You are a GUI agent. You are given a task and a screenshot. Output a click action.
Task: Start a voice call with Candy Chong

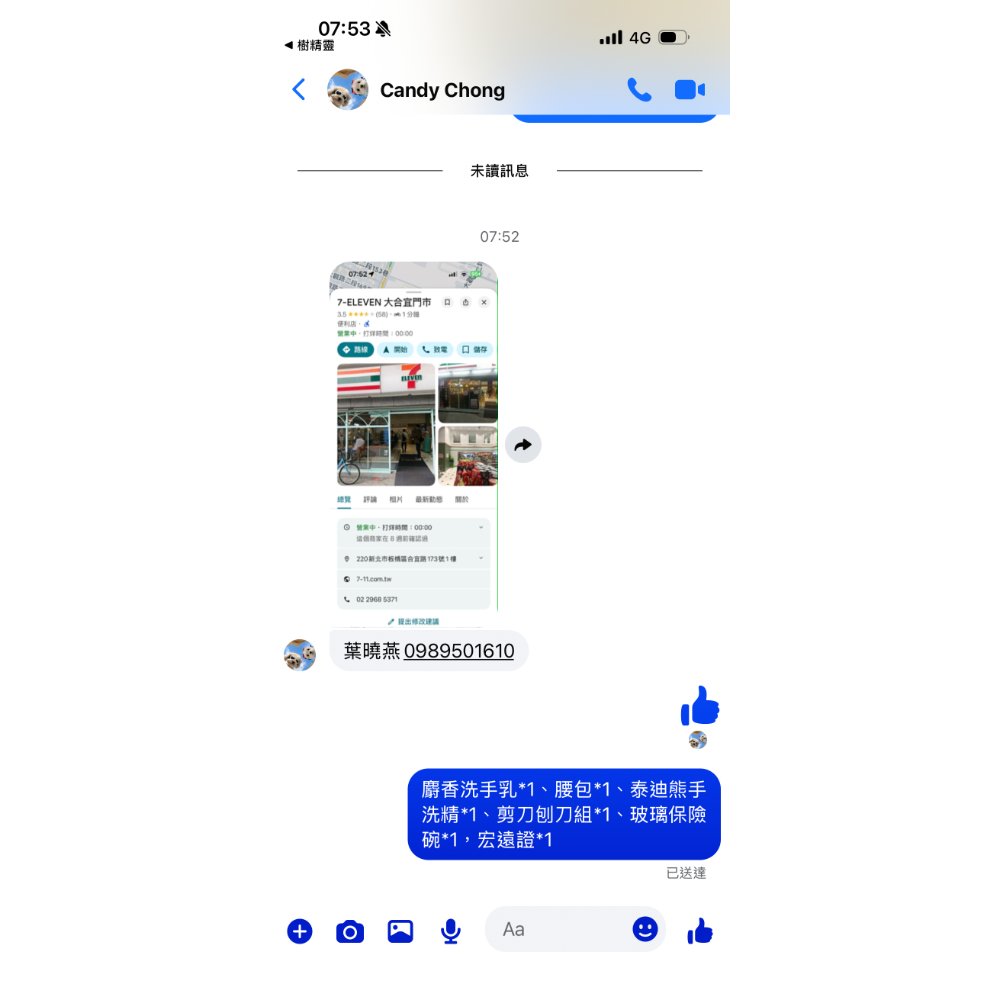point(639,90)
